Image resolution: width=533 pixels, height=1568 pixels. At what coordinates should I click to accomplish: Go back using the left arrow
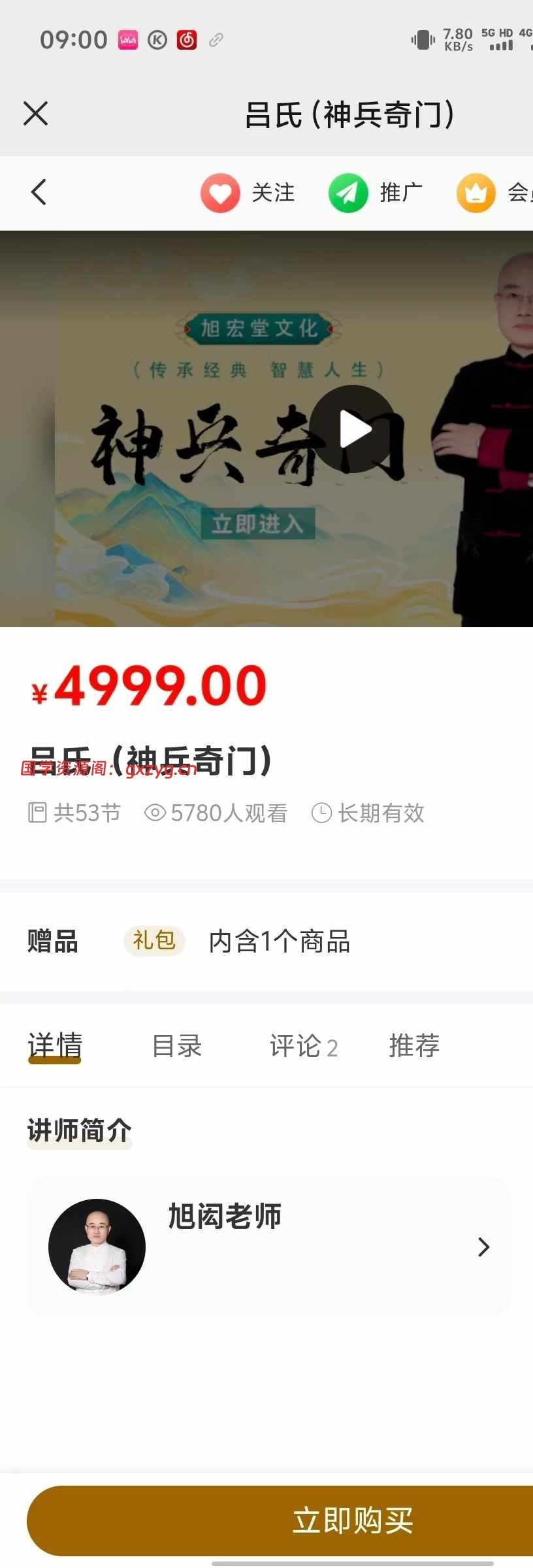click(x=39, y=192)
